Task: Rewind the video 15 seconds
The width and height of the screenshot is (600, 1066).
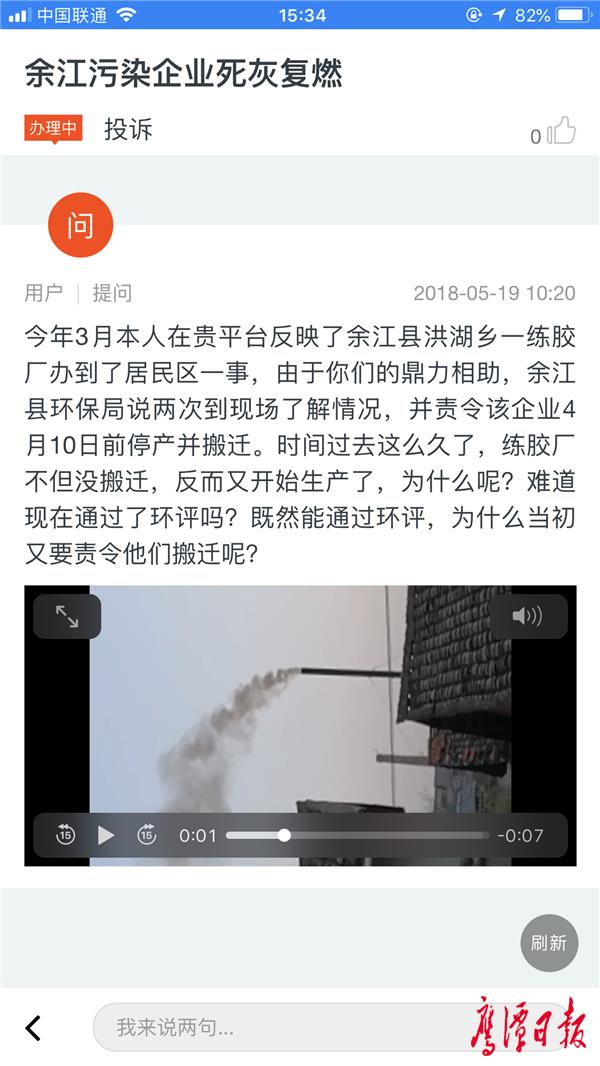Action: pyautogui.click(x=65, y=835)
